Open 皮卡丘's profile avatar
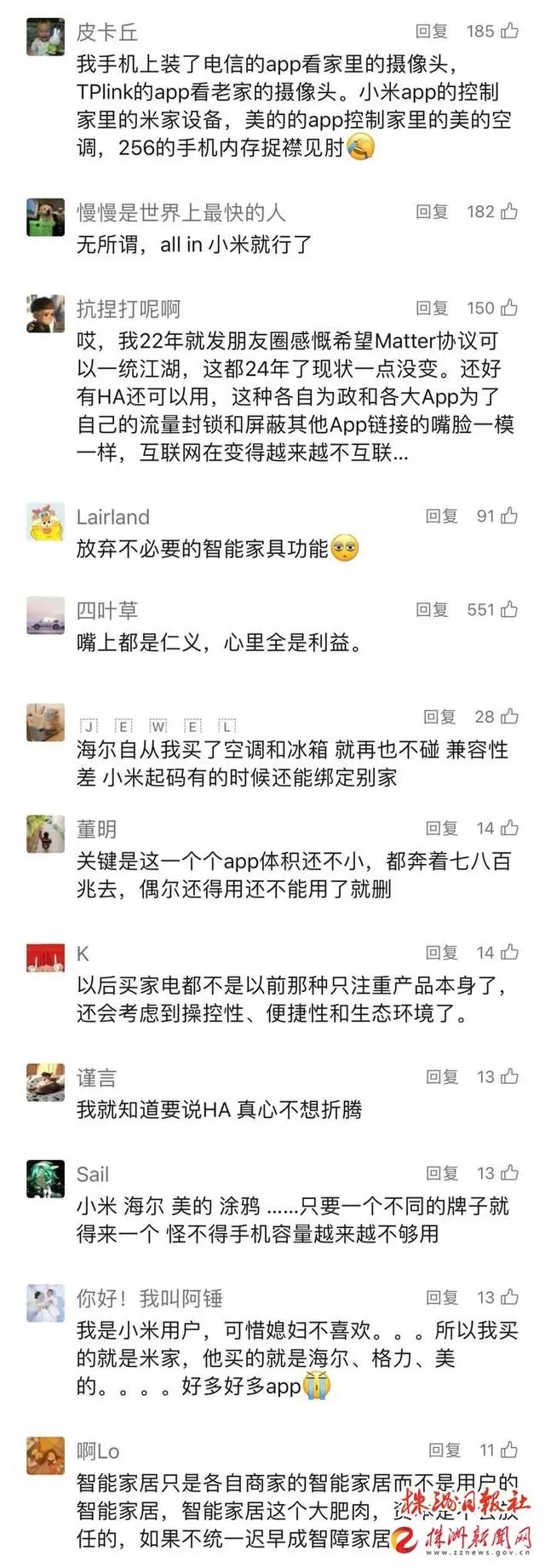Viewport: 545px width, 1568px height. [45, 37]
